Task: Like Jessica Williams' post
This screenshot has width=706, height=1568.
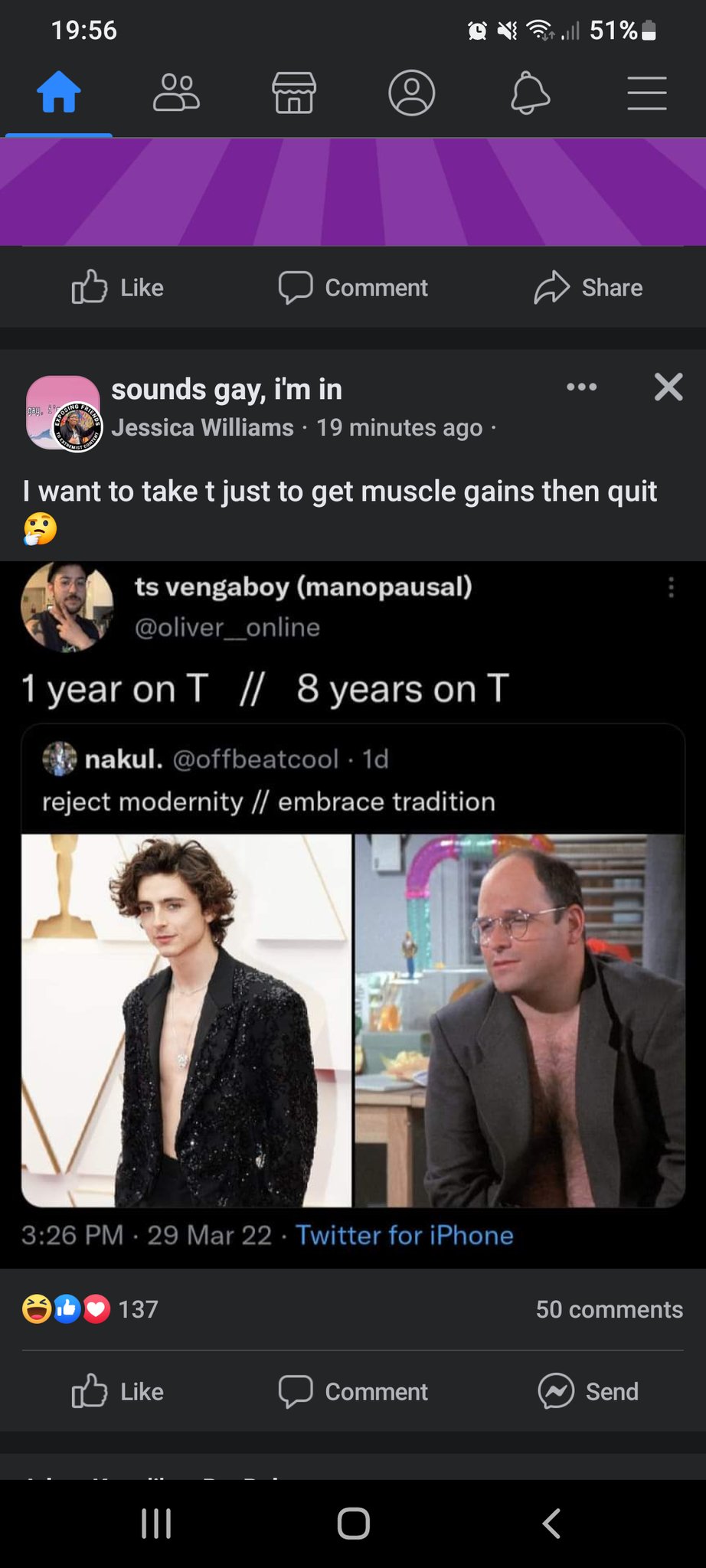Action: click(118, 1391)
